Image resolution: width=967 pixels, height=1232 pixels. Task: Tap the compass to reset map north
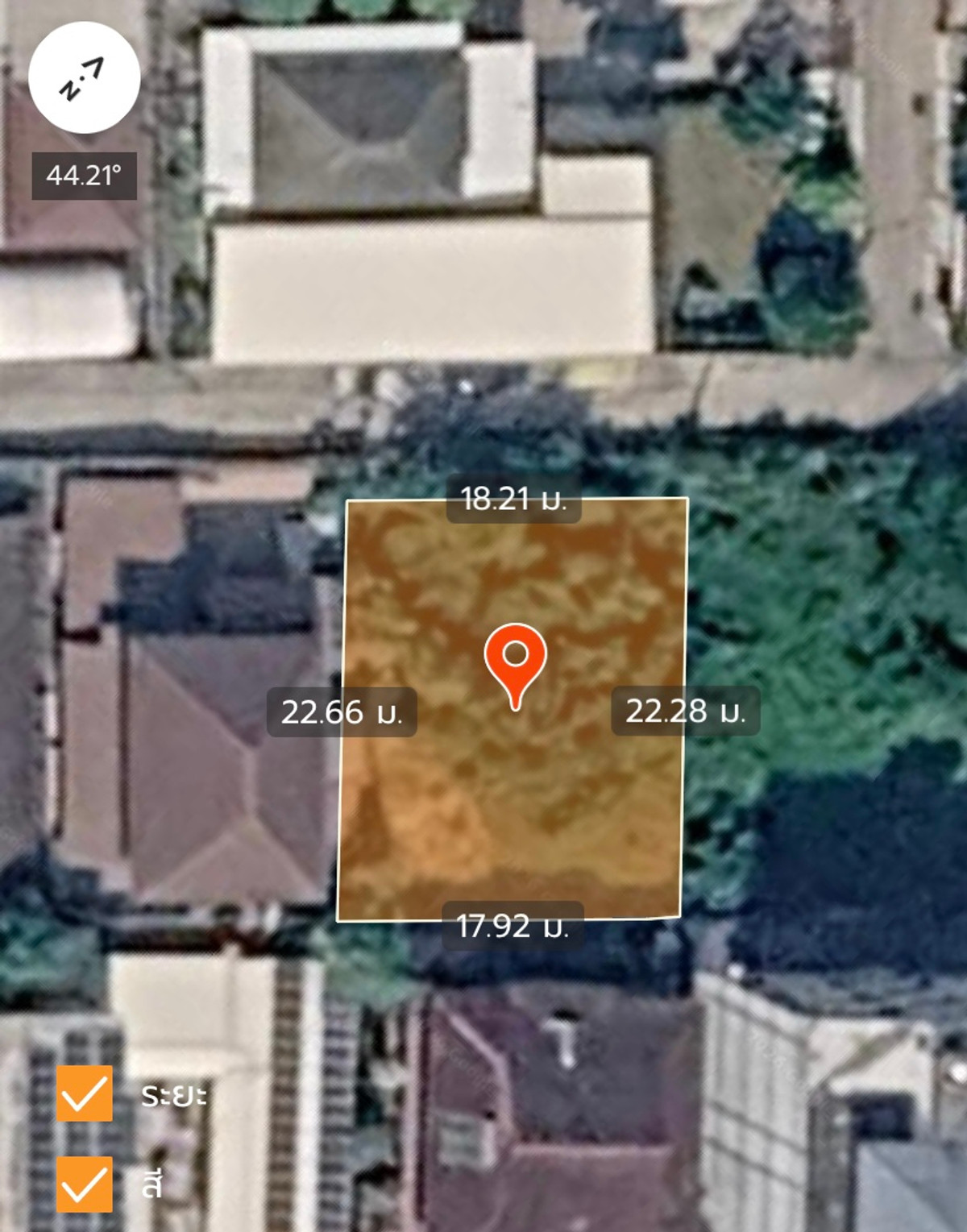pyautogui.click(x=84, y=78)
